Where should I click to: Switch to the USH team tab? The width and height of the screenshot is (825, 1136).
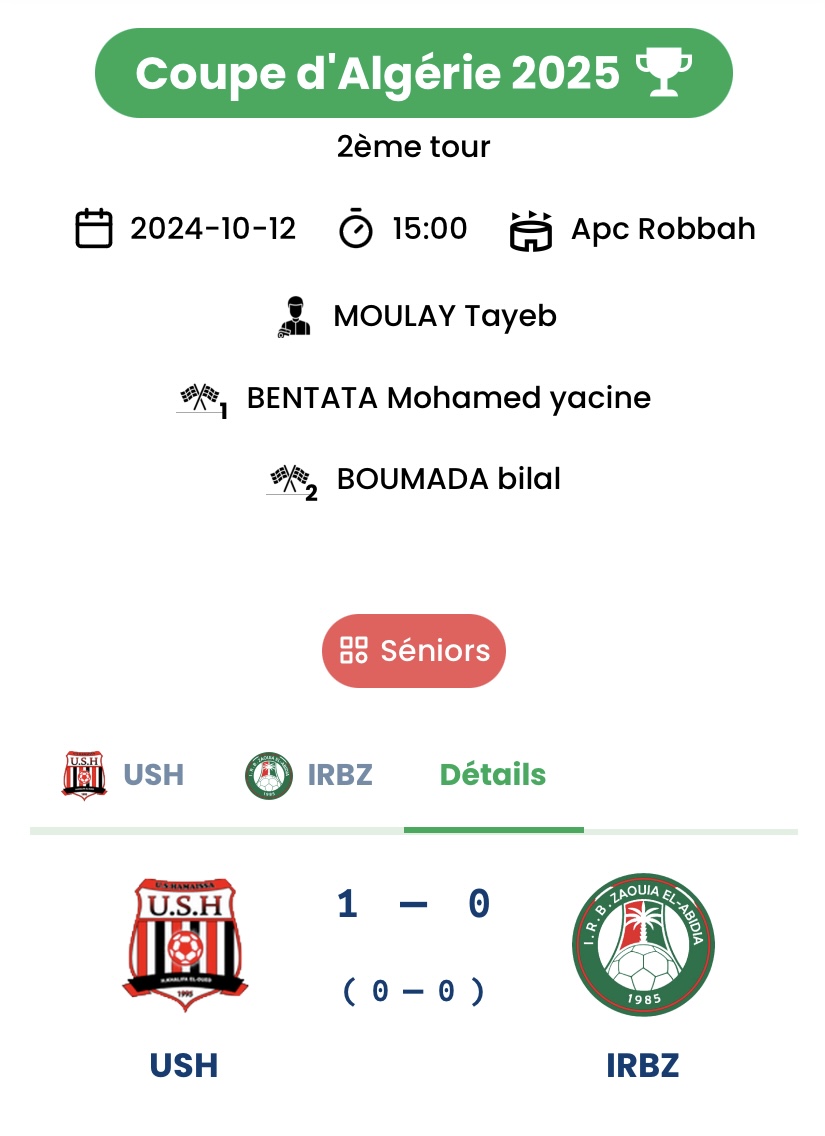coord(123,775)
